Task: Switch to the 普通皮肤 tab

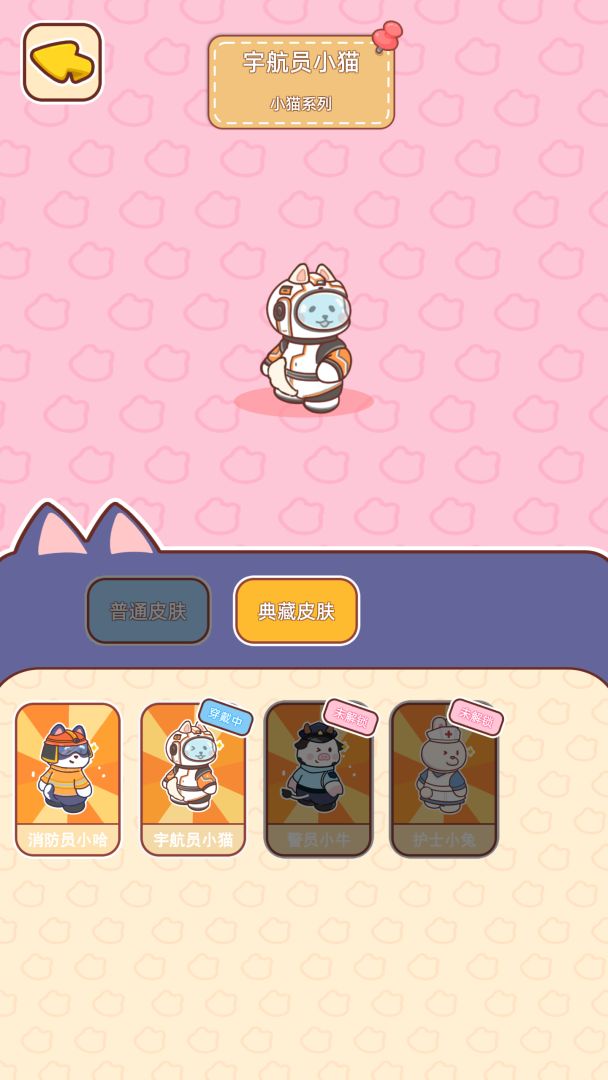Action: (148, 611)
